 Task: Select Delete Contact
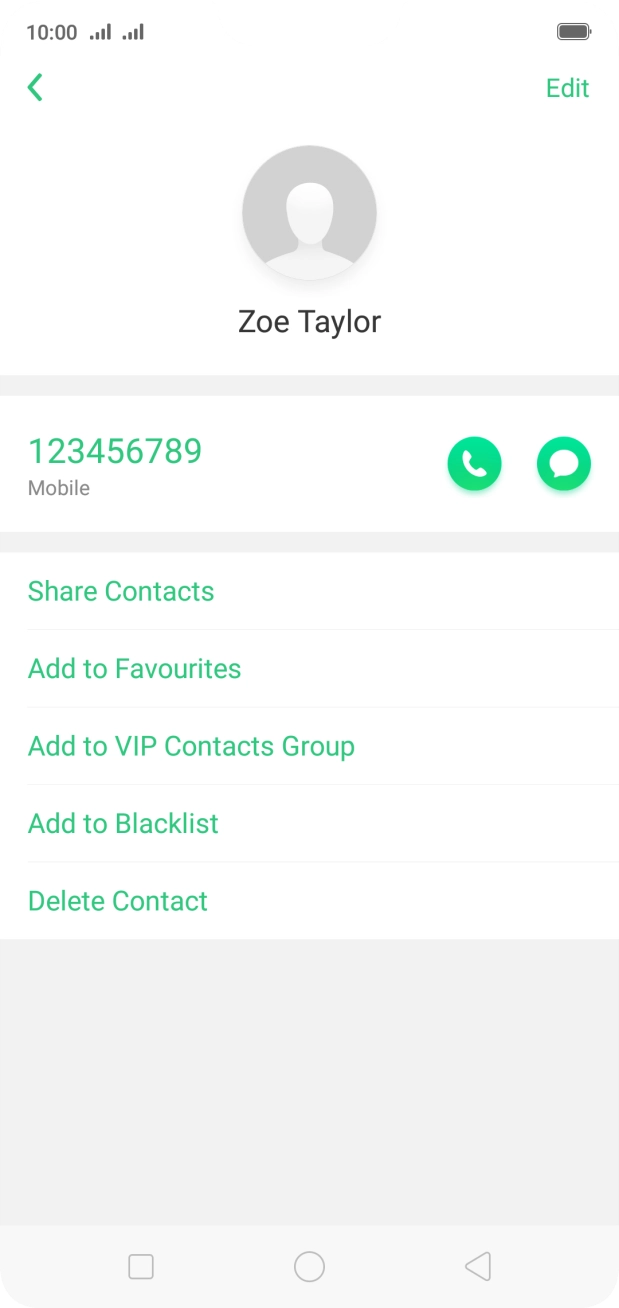(118, 901)
